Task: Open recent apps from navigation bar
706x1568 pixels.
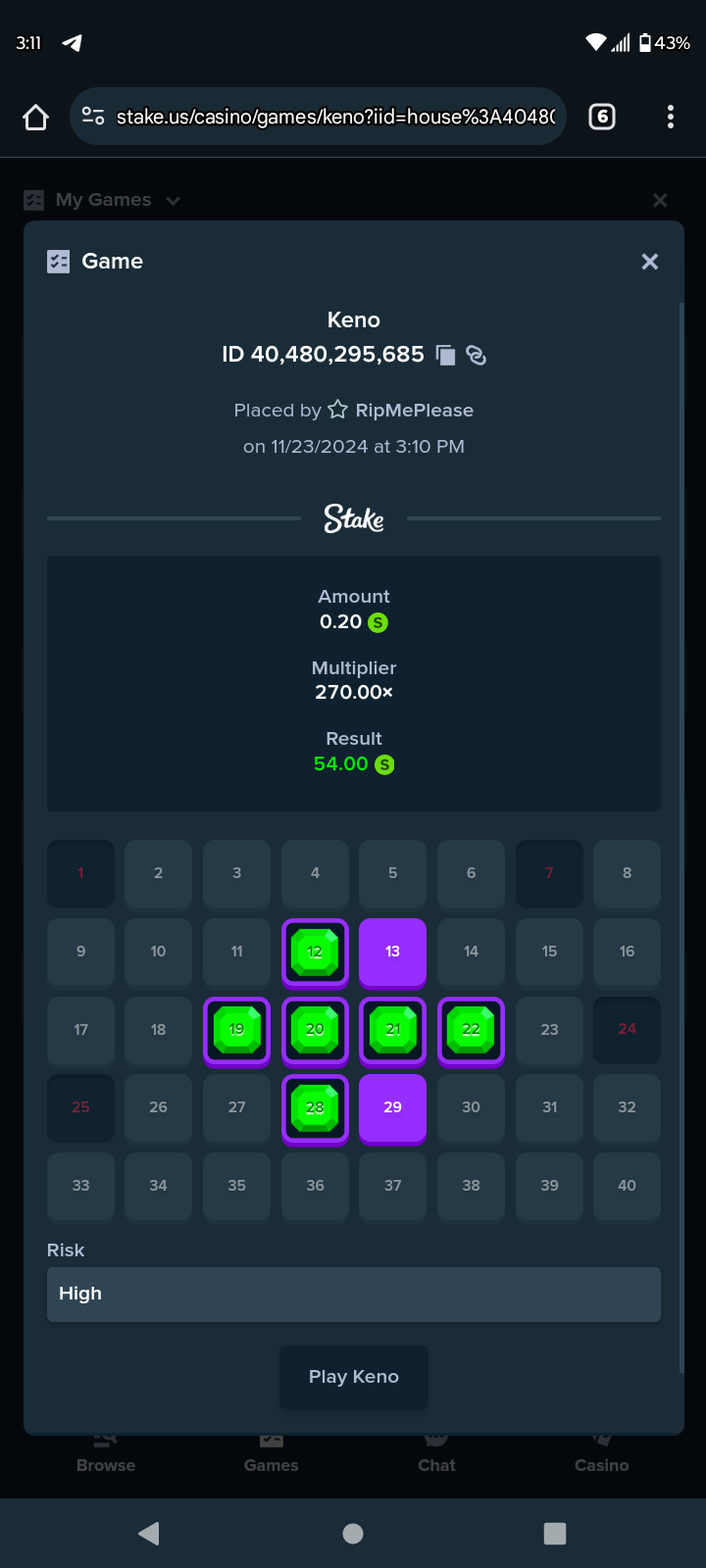Action: pyautogui.click(x=555, y=1534)
